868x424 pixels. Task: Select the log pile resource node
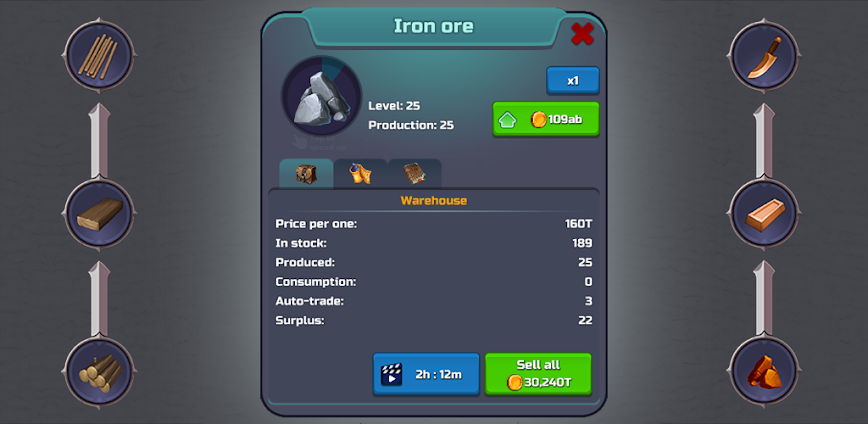coord(98,371)
